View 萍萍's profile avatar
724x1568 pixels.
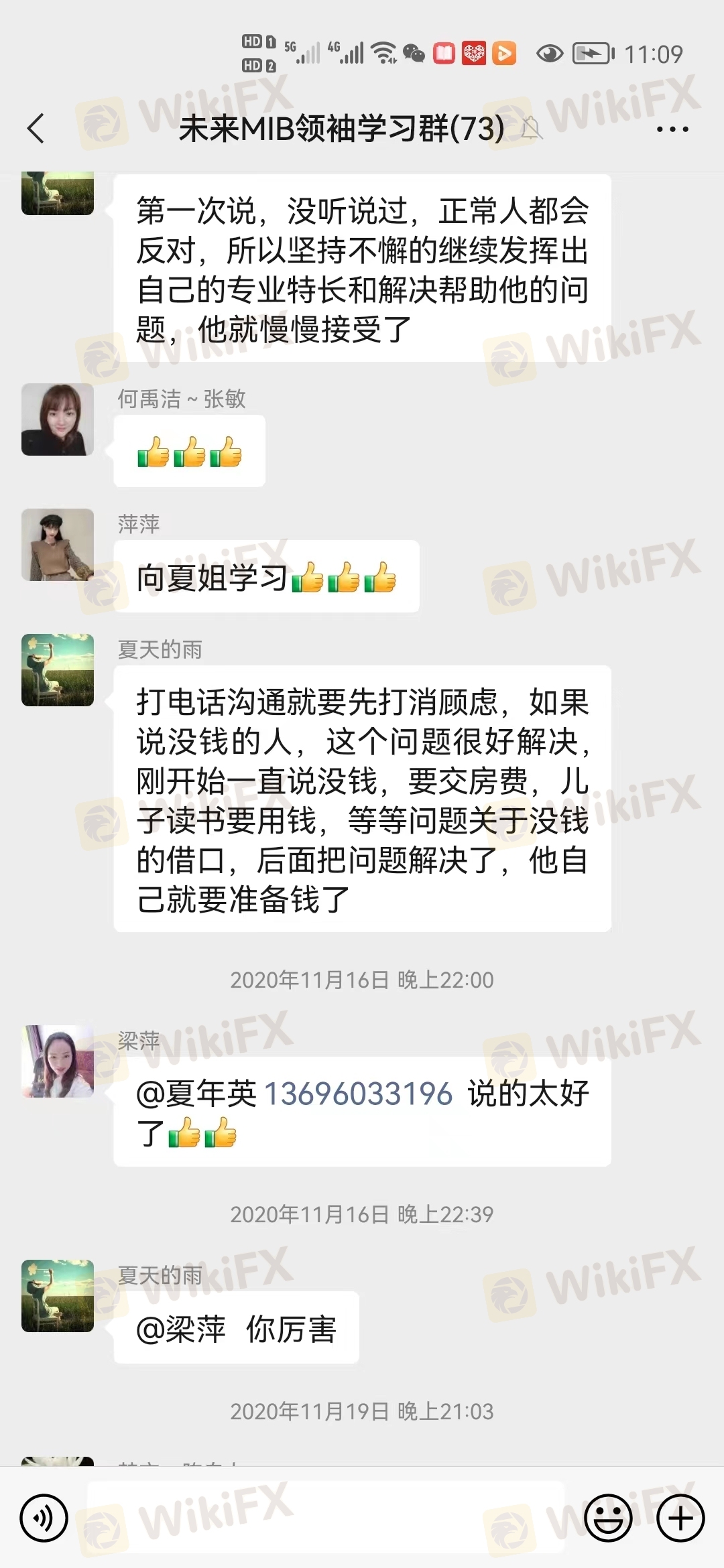coord(58,545)
